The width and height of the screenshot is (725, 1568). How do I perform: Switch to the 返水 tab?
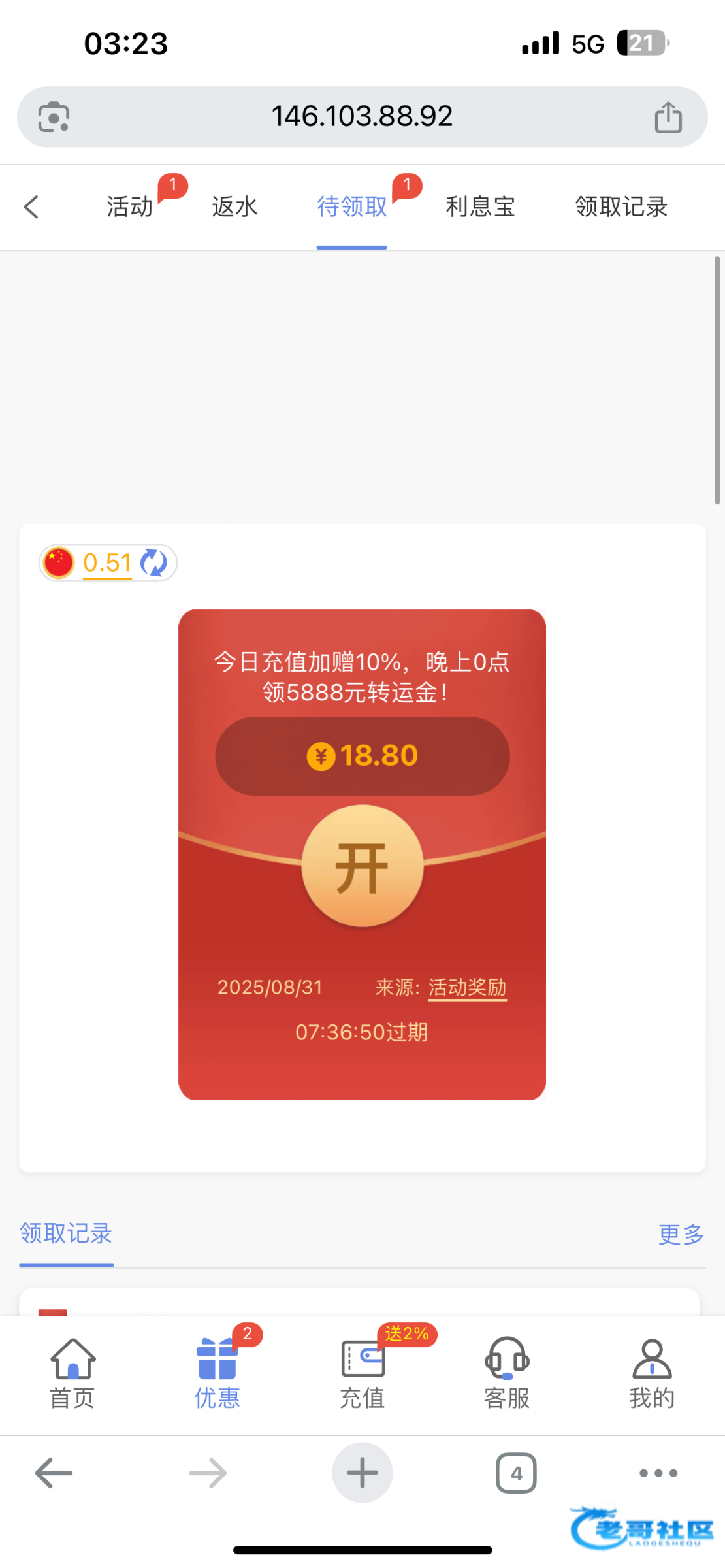click(x=234, y=206)
